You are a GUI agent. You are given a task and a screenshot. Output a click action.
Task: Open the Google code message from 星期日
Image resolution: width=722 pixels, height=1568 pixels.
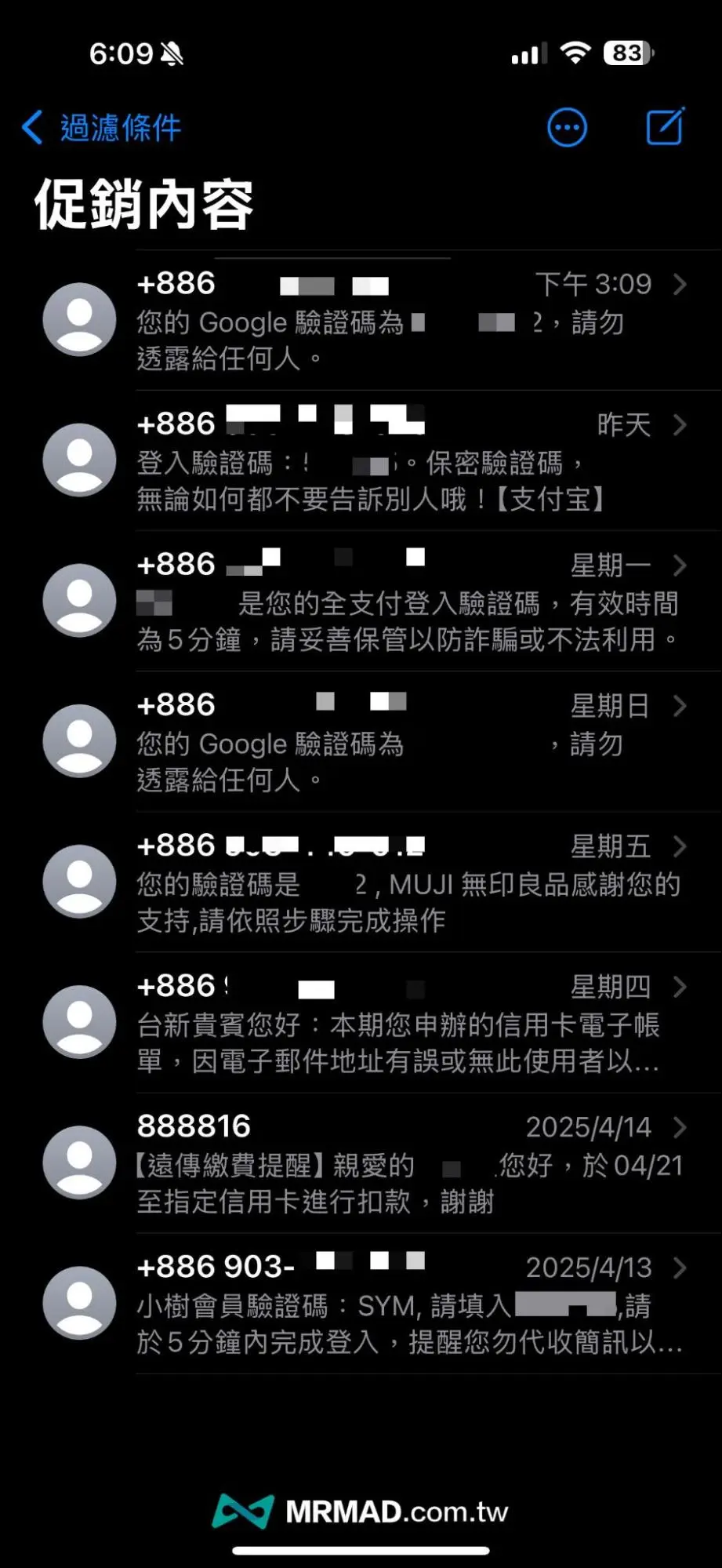(x=408, y=743)
